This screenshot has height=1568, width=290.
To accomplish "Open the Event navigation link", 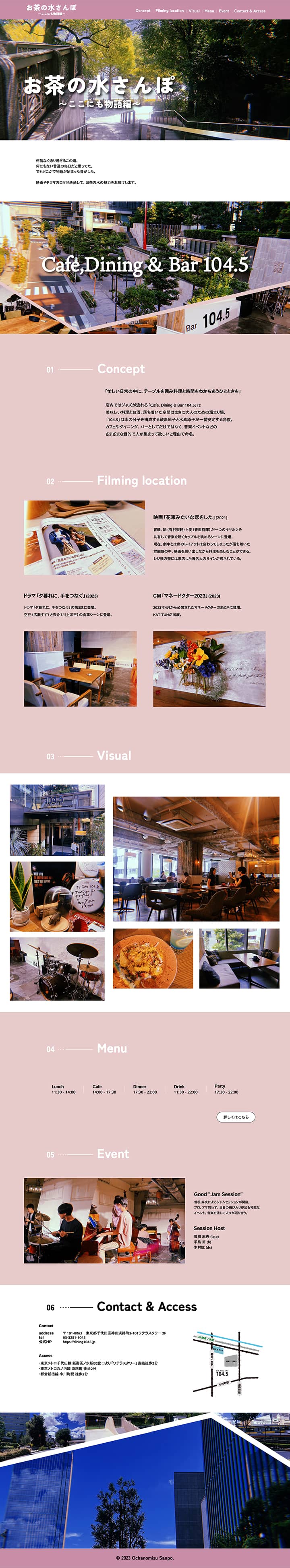I will [224, 10].
